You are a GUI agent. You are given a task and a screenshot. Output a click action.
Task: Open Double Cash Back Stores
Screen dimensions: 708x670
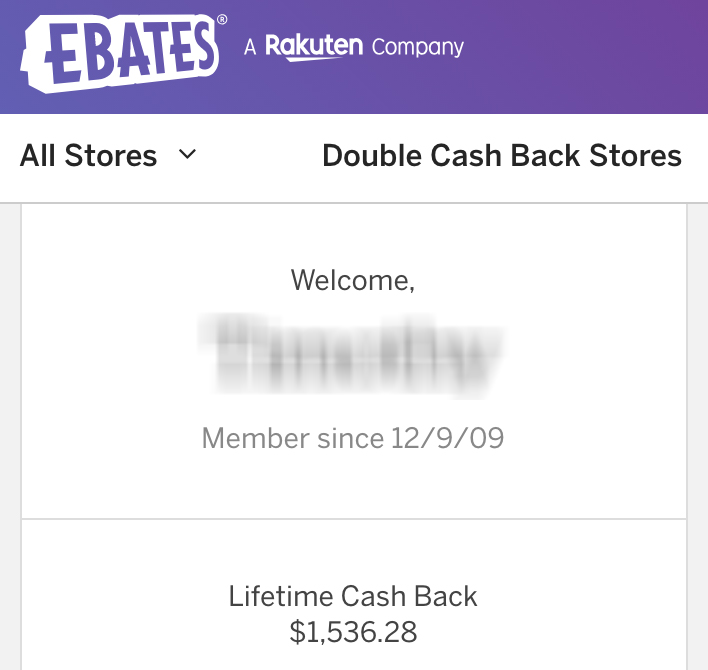(501, 156)
